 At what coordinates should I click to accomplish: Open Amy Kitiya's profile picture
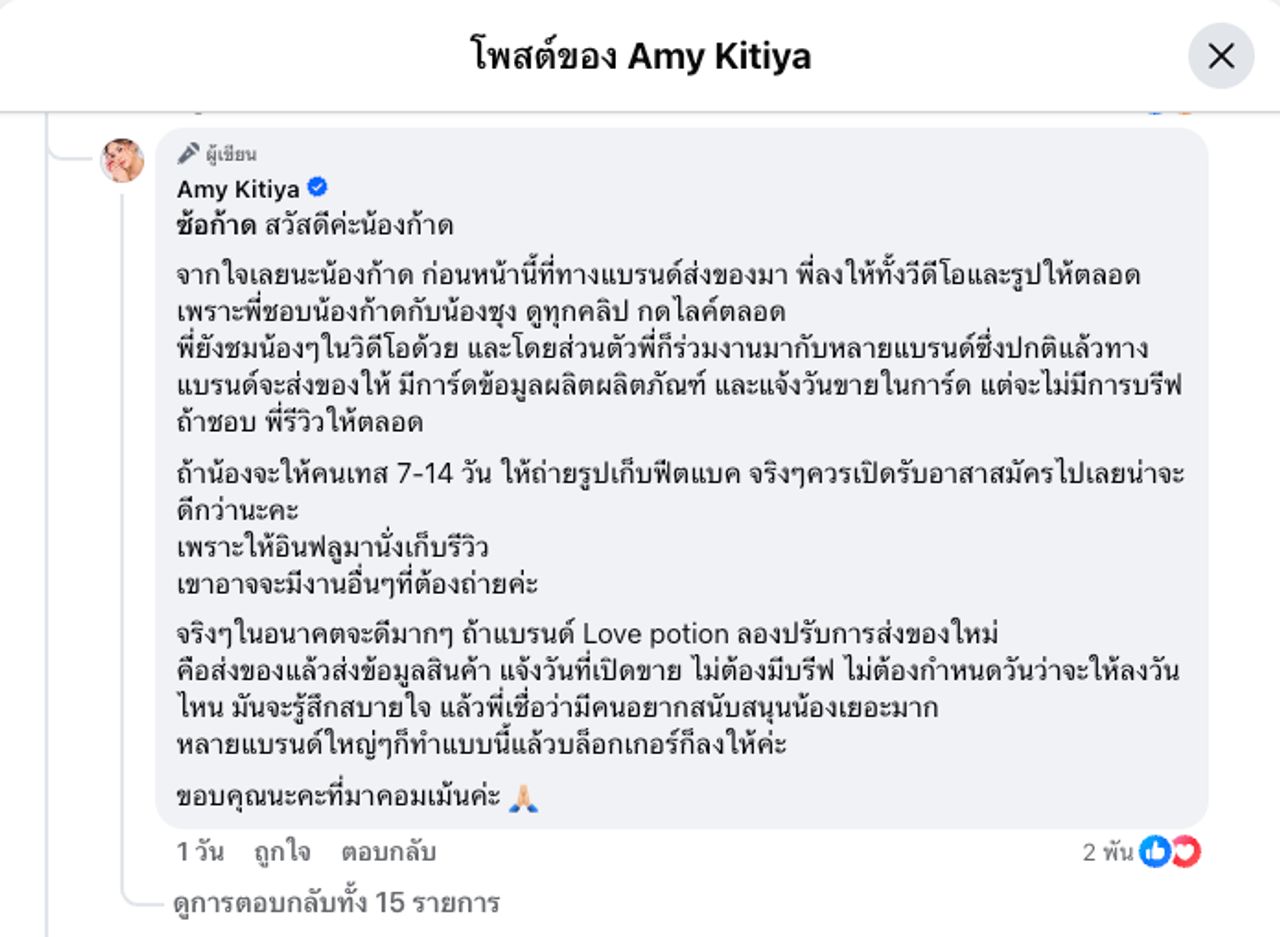coord(122,160)
